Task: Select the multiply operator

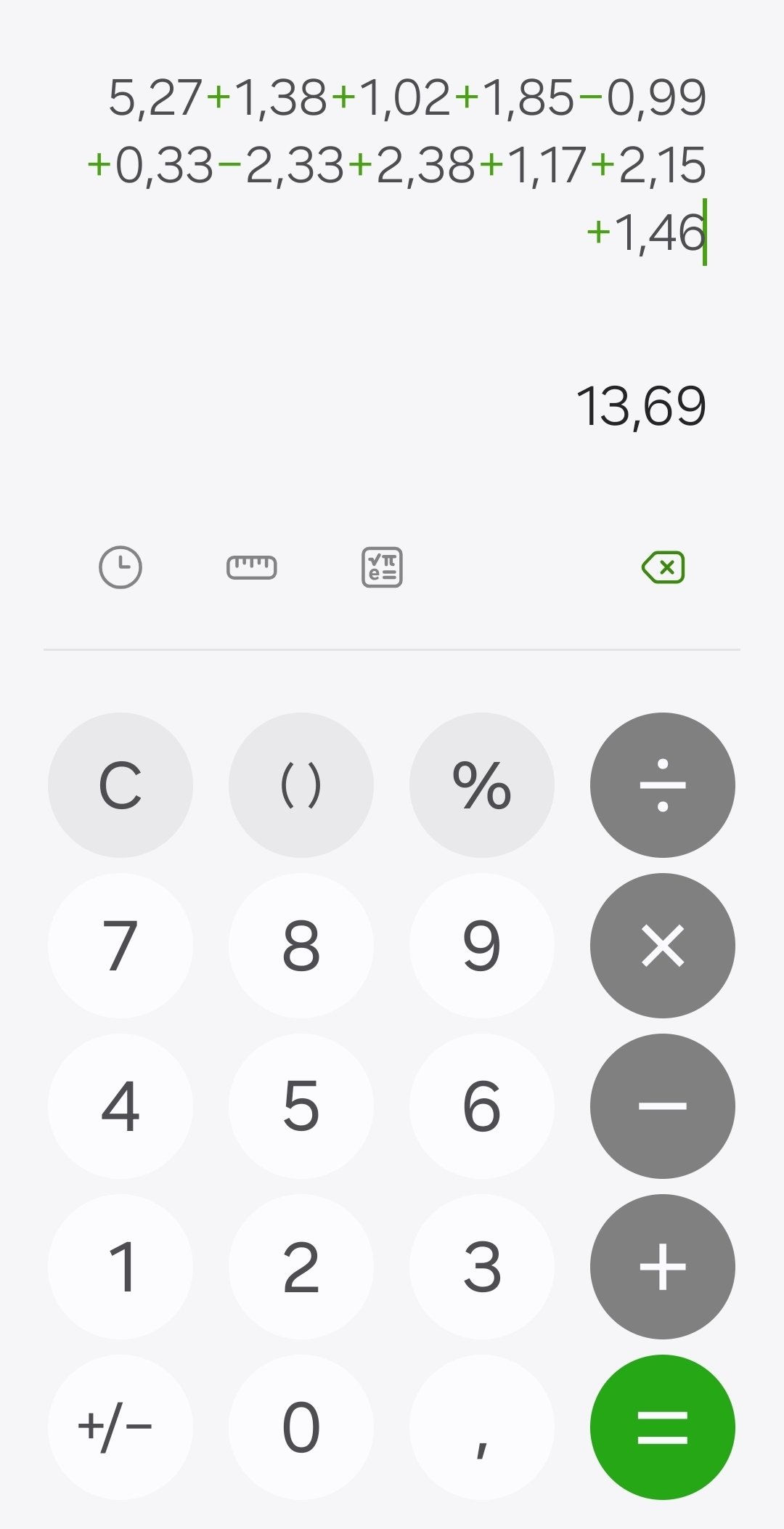Action: coord(662,946)
